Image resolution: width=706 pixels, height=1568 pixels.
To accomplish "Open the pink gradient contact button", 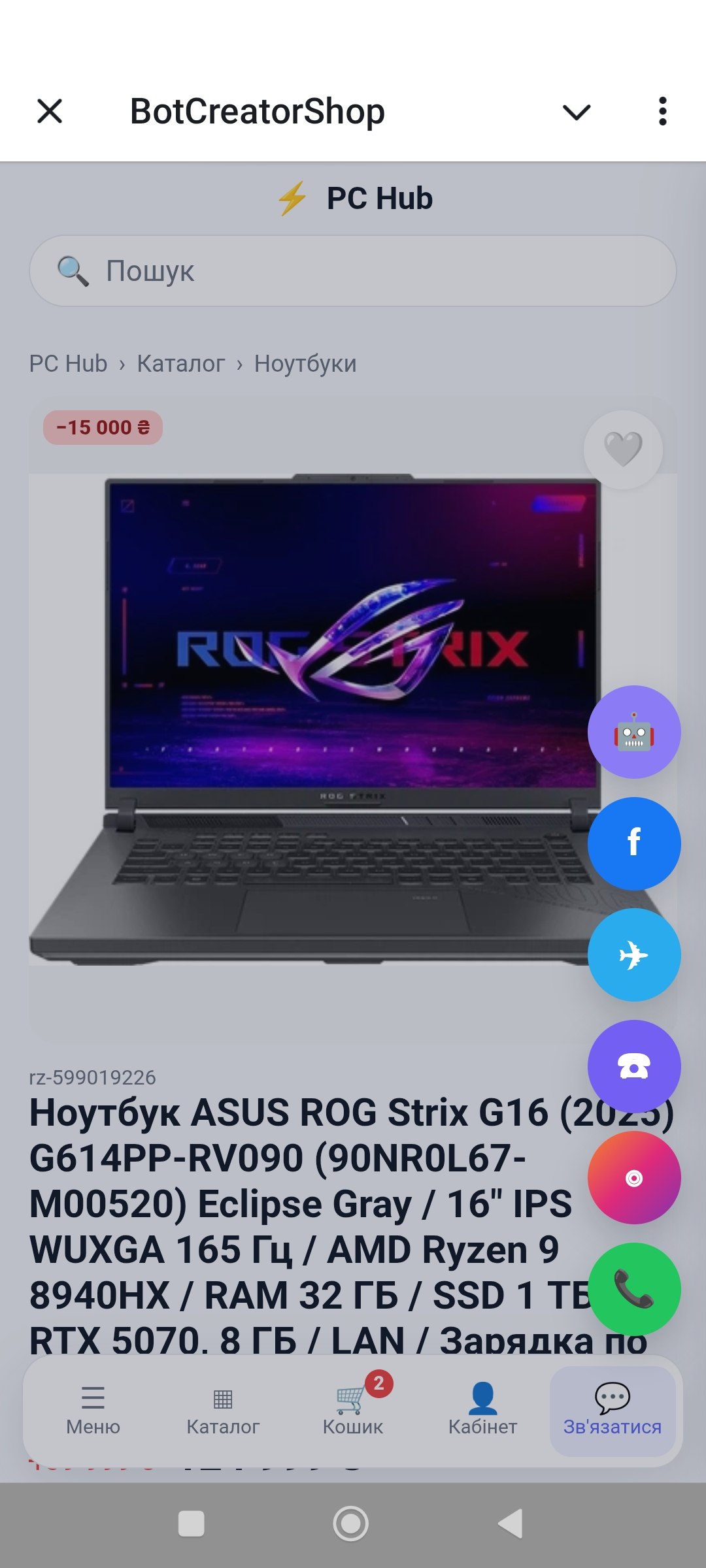I will pyautogui.click(x=634, y=1178).
